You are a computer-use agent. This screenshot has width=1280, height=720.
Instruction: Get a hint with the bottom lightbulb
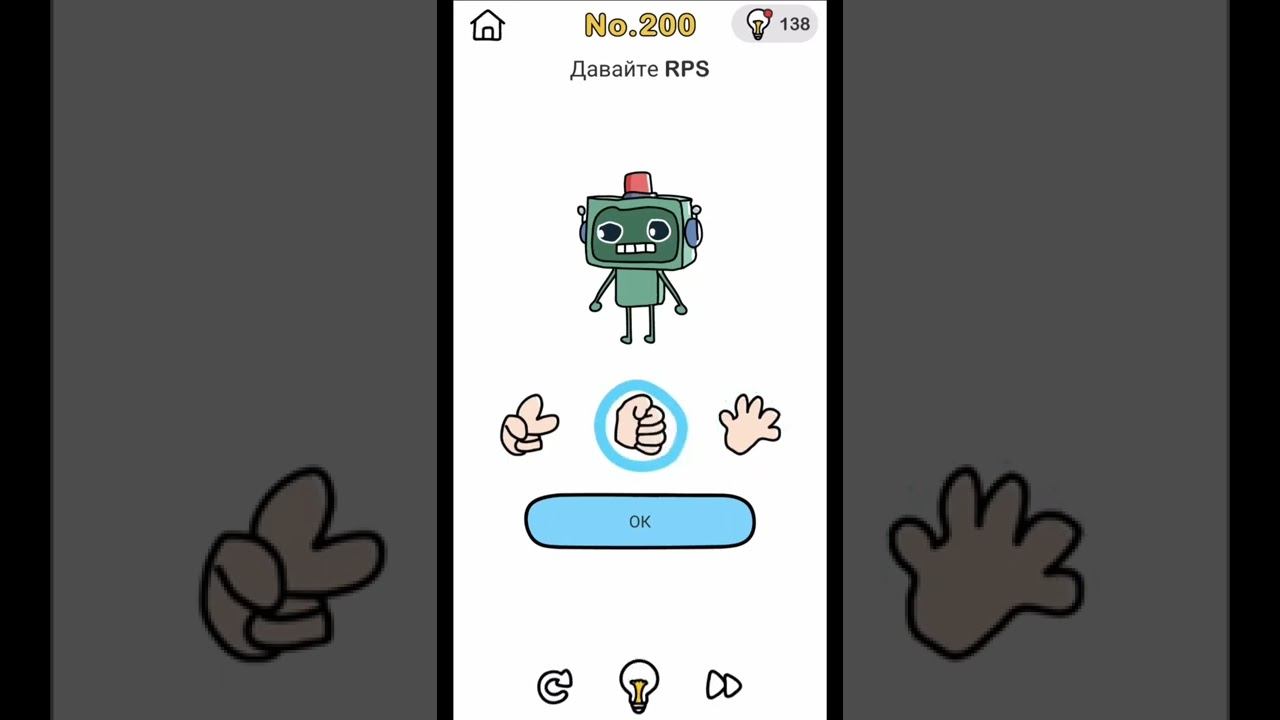click(x=638, y=686)
